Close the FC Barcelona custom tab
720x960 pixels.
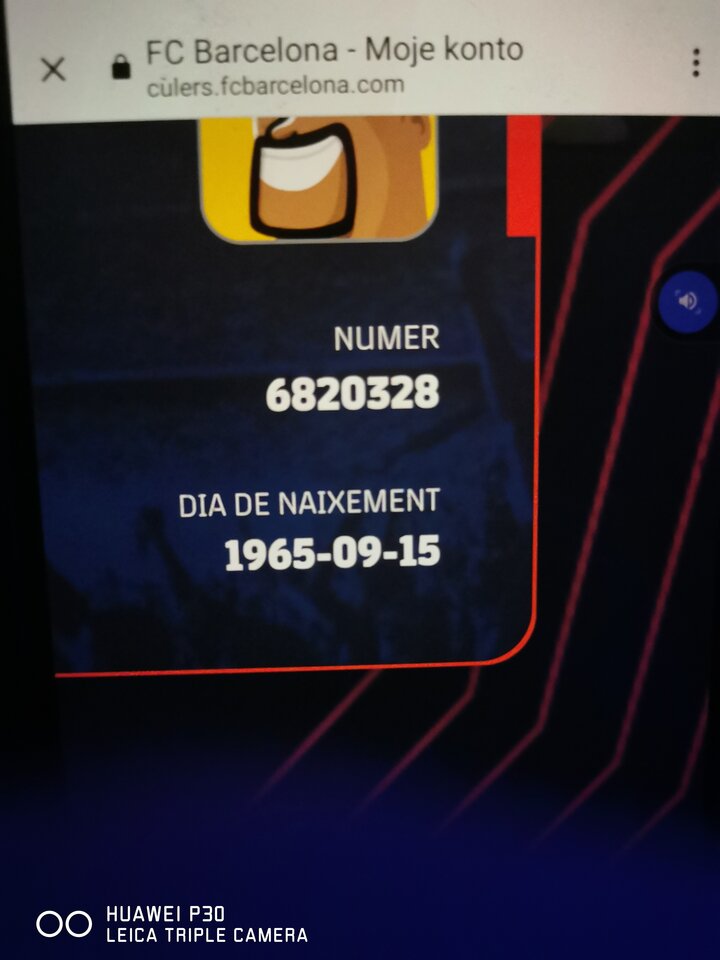pos(53,68)
